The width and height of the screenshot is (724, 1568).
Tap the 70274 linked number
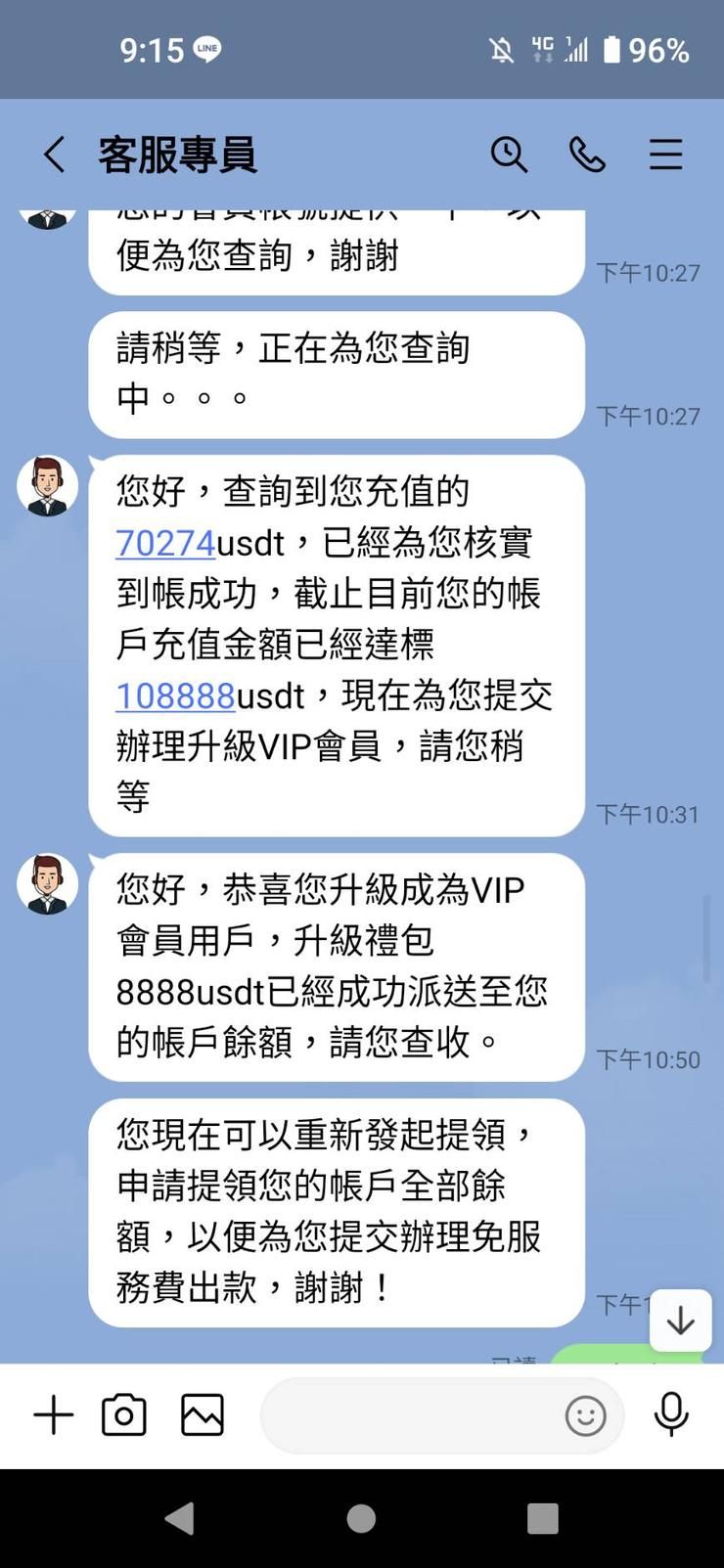pos(165,543)
